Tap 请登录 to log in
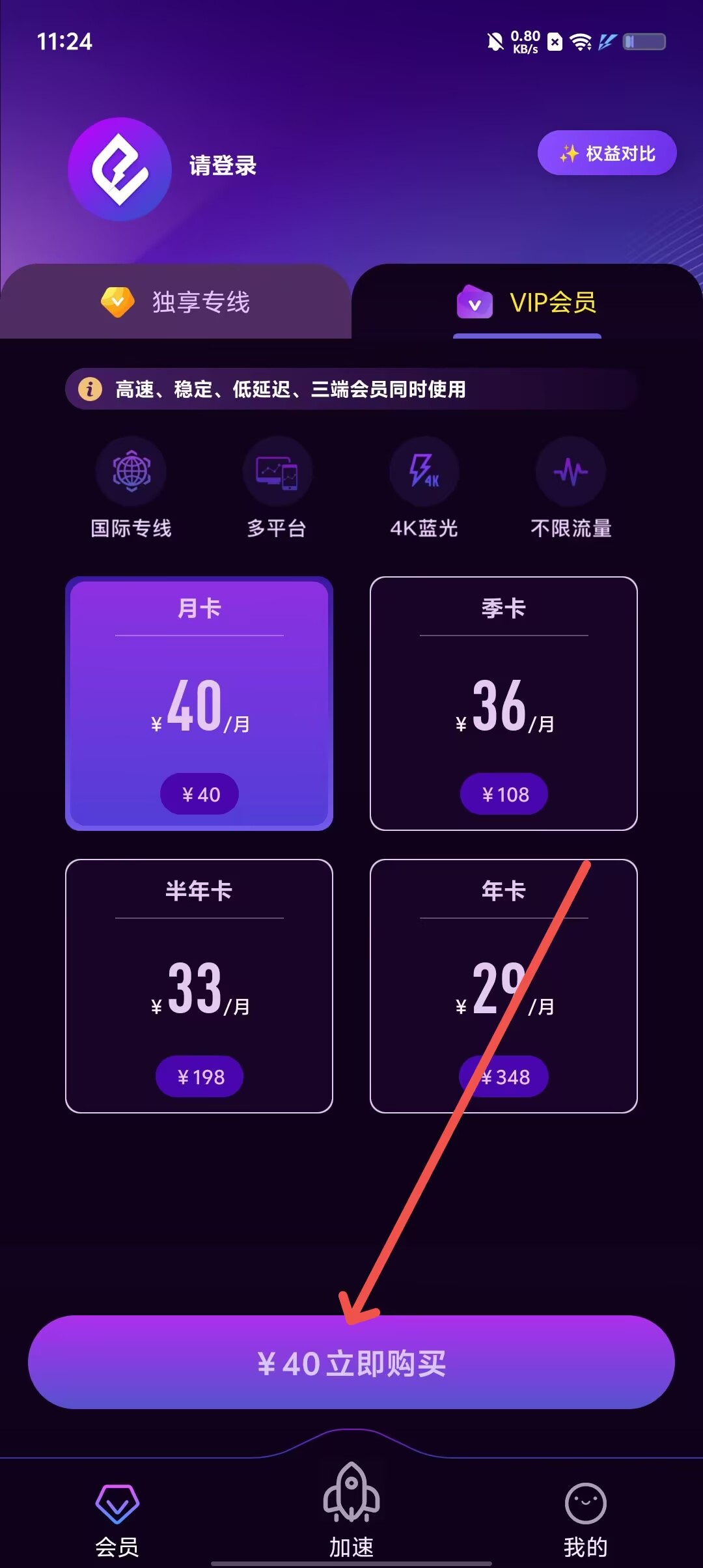This screenshot has width=703, height=1568. tap(223, 165)
